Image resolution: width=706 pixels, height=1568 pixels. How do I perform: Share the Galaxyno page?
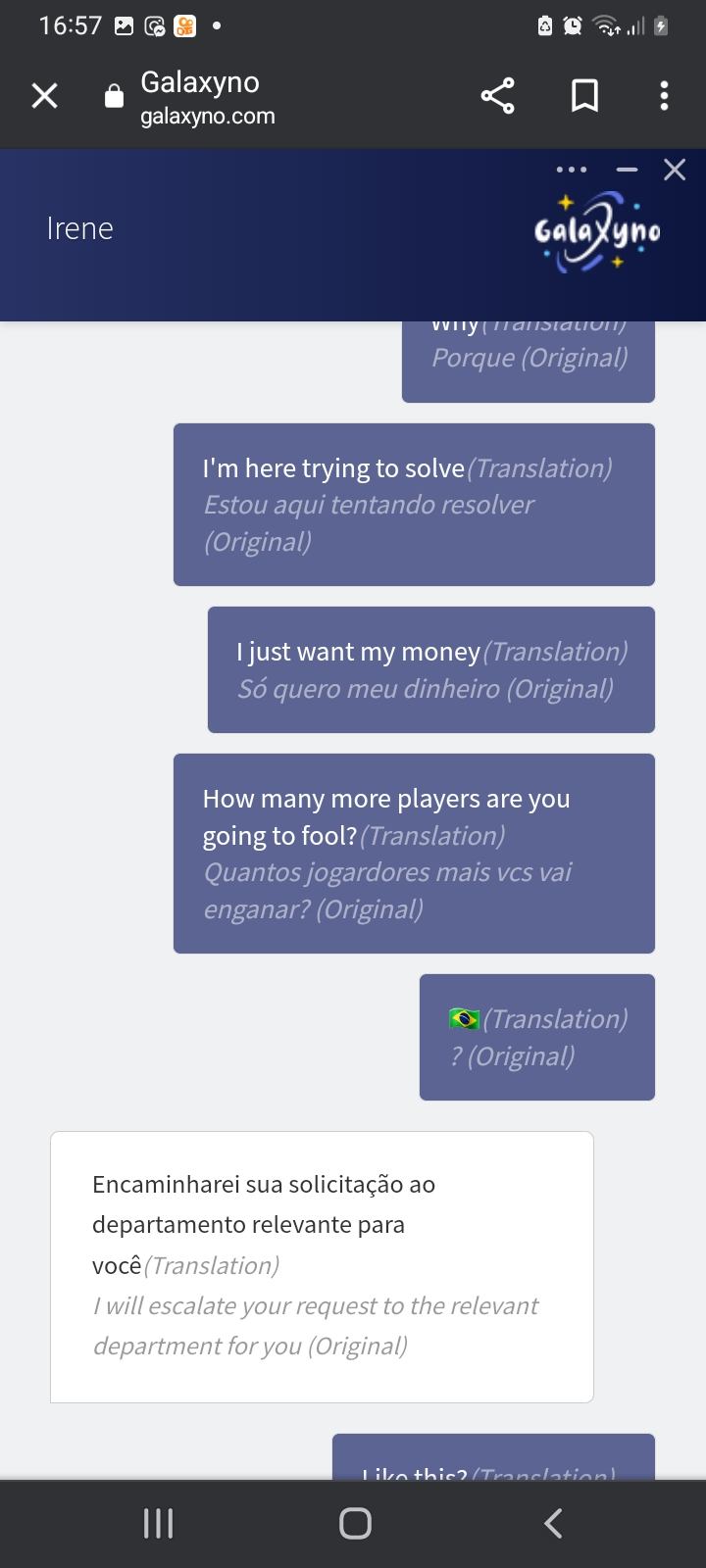coord(497,96)
